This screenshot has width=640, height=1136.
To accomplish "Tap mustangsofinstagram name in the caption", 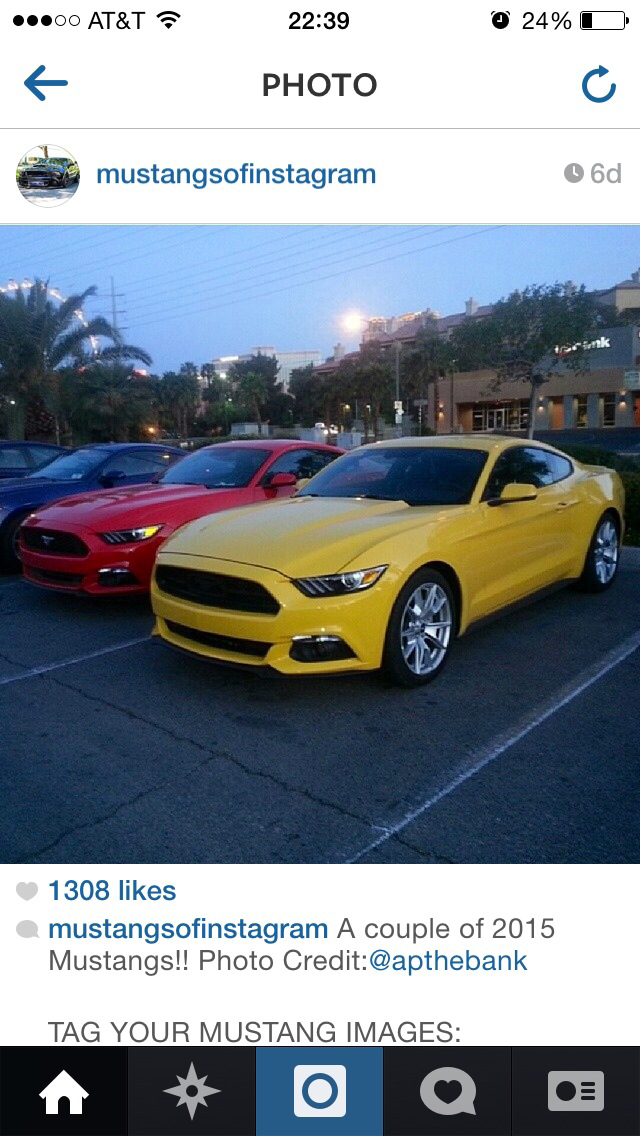I will click(188, 929).
